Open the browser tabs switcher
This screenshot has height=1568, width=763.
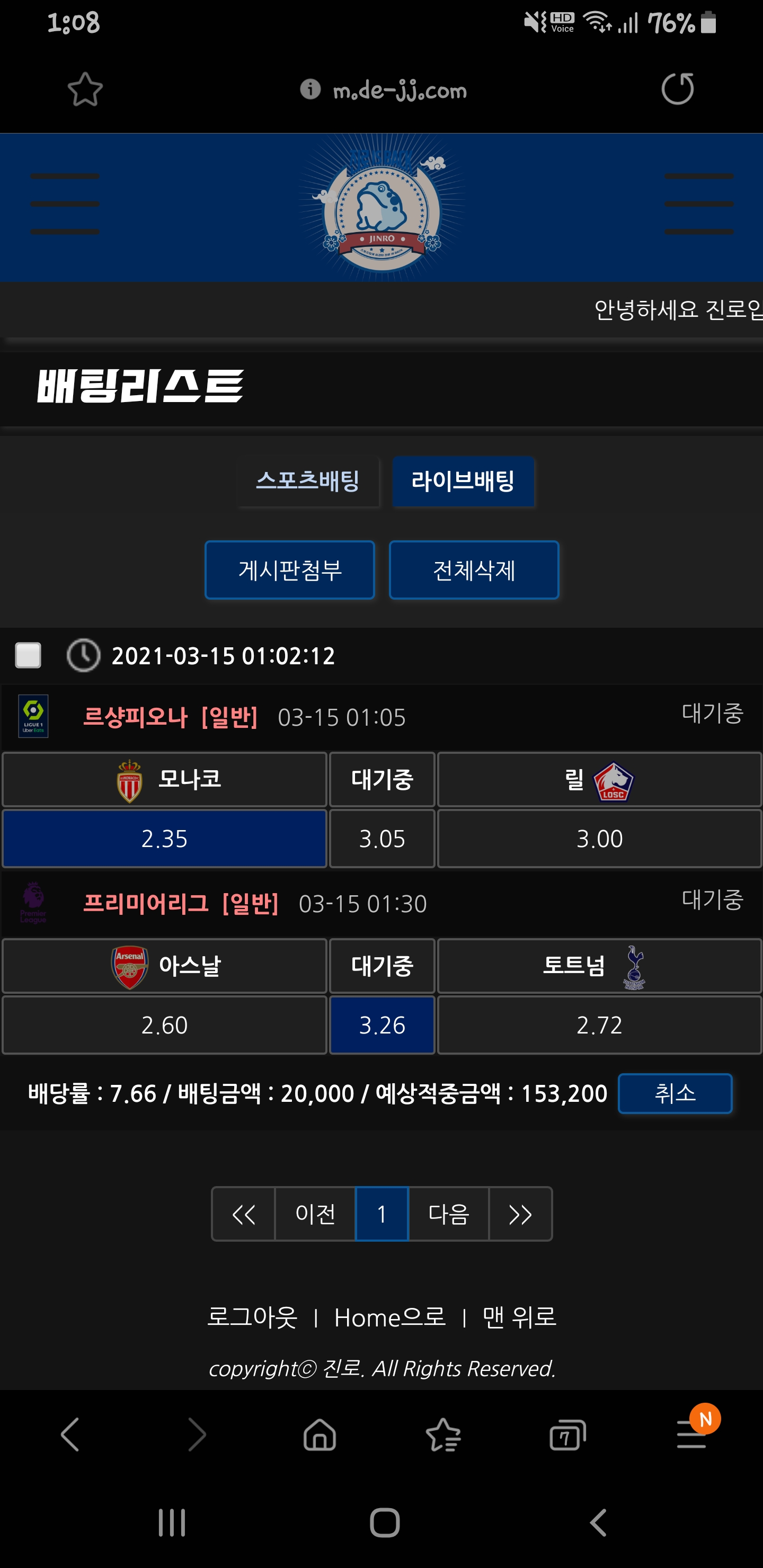[x=567, y=1436]
